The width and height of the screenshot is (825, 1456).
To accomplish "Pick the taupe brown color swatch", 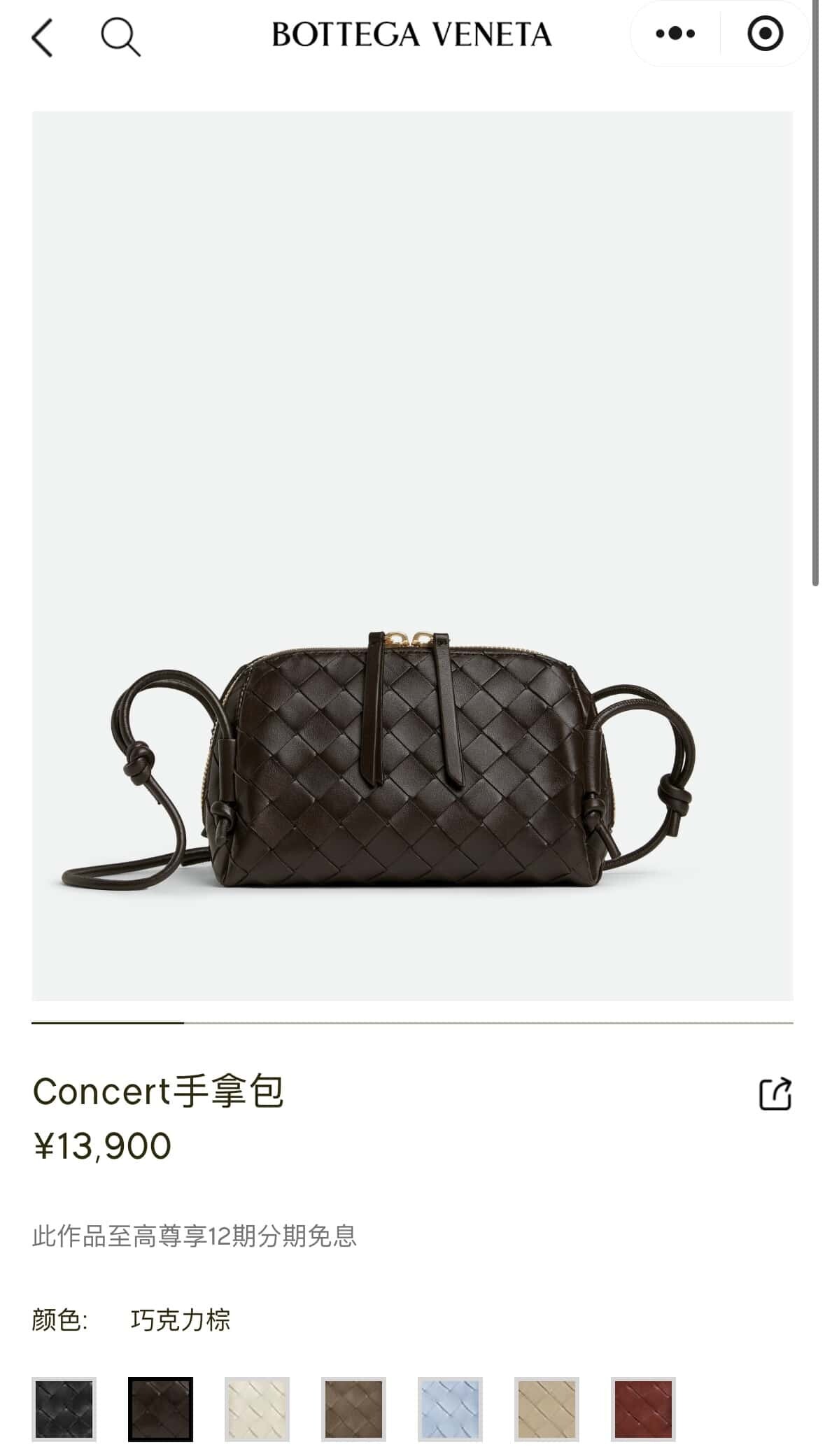I will point(353,1409).
